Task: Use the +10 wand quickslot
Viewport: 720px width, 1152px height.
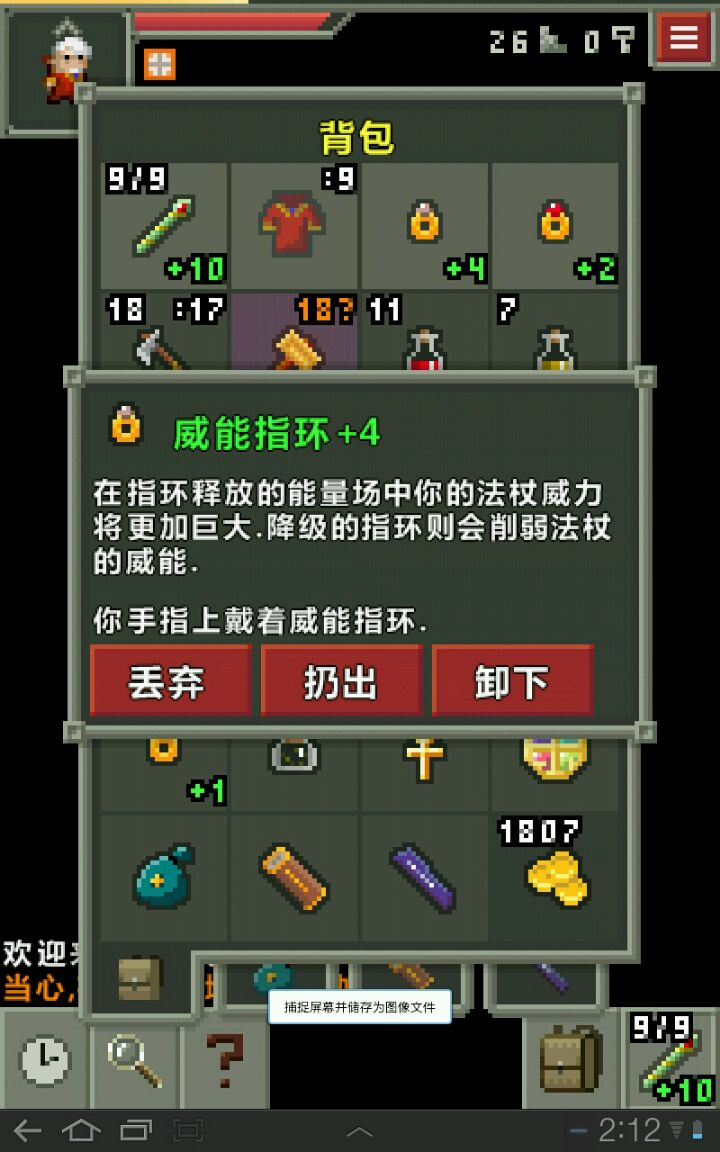Action: [672, 1060]
